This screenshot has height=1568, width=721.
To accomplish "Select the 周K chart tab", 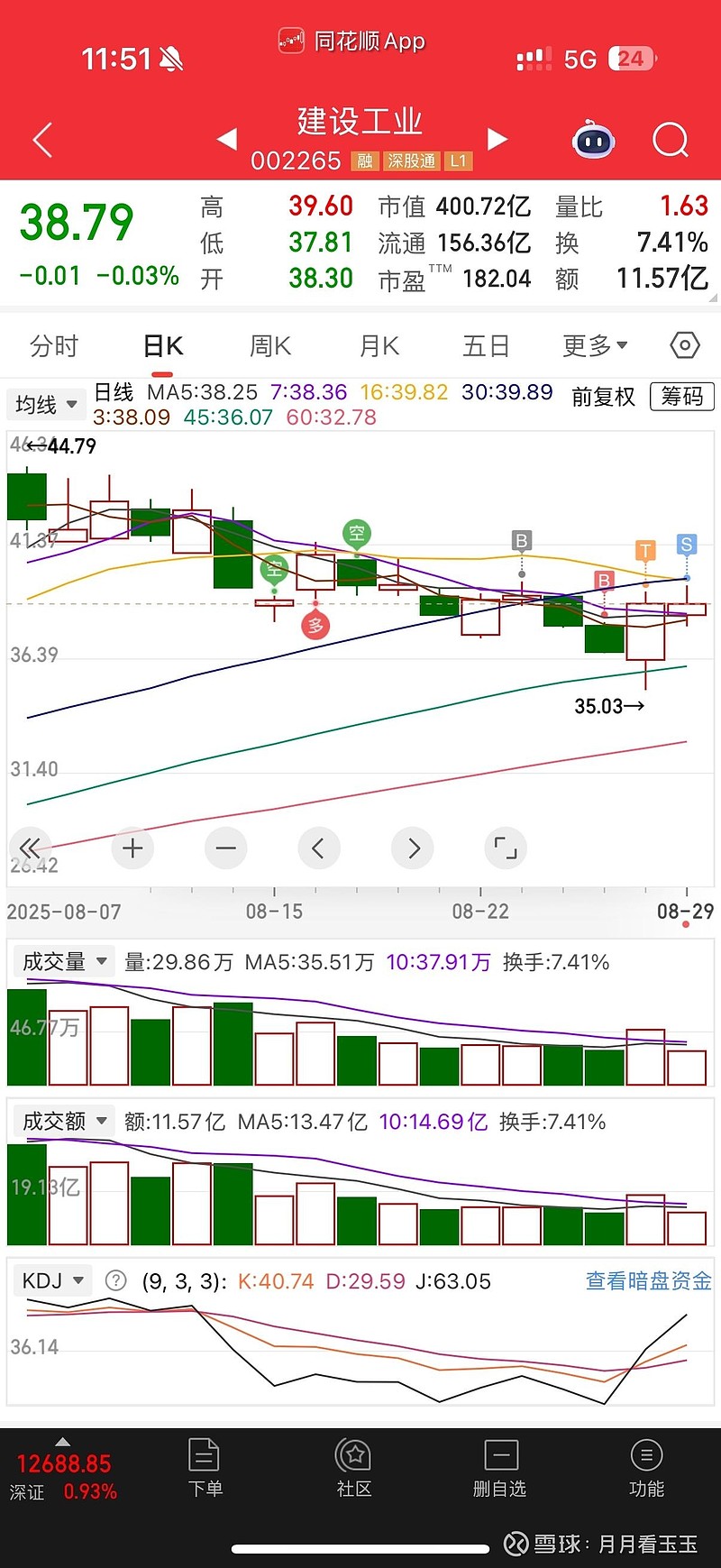I will tap(270, 346).
